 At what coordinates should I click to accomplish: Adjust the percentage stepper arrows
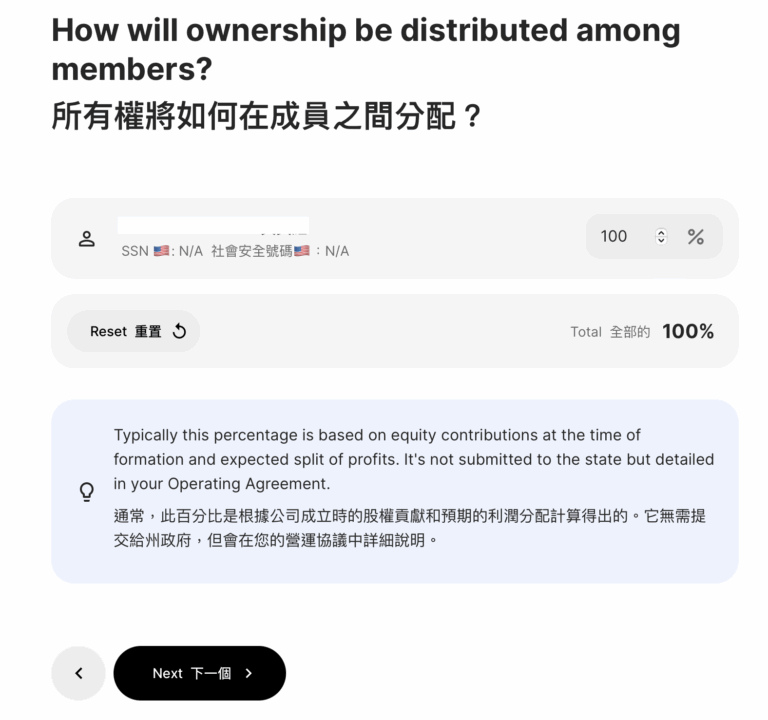click(660, 237)
